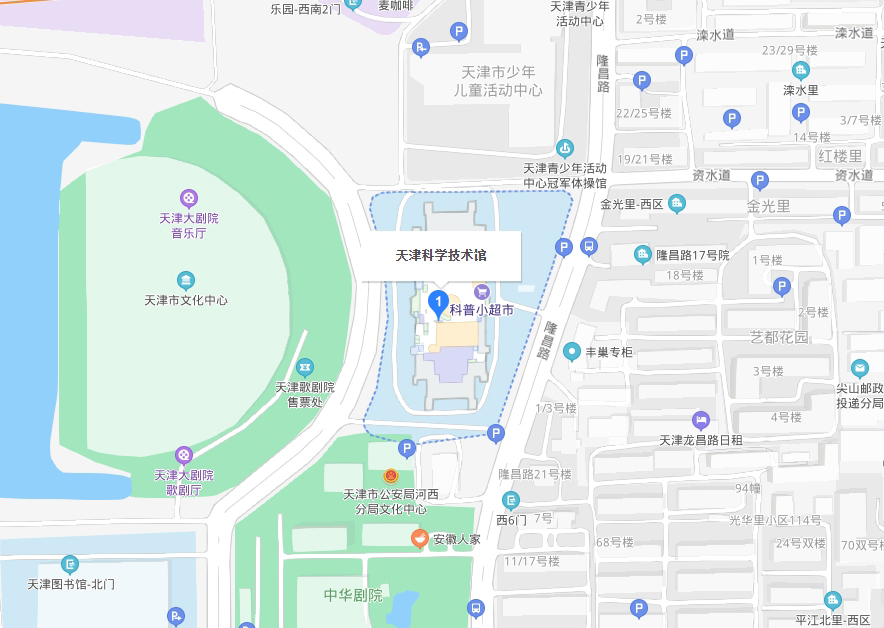
Task: Select the 隆昌路17号院 residential marker
Action: pos(642,254)
